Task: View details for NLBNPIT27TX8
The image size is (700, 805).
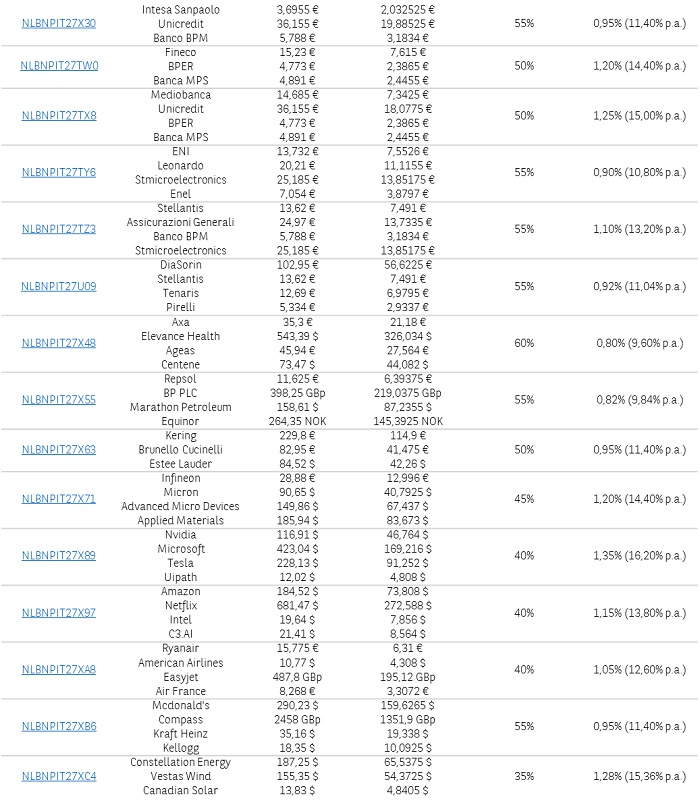Action: pos(59,115)
